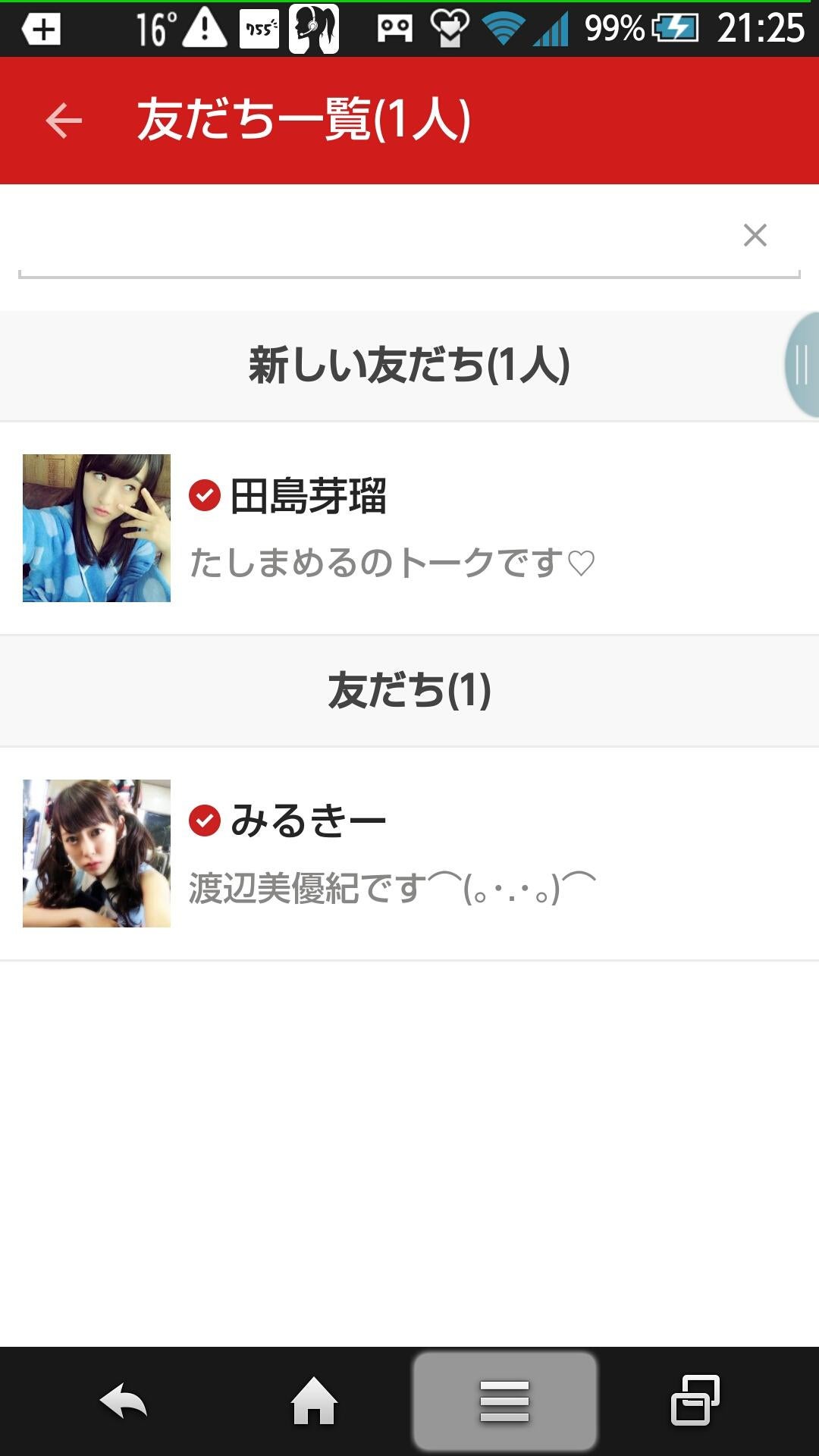Tap the back arrow in the red header
This screenshot has height=1456, width=819.
[64, 121]
